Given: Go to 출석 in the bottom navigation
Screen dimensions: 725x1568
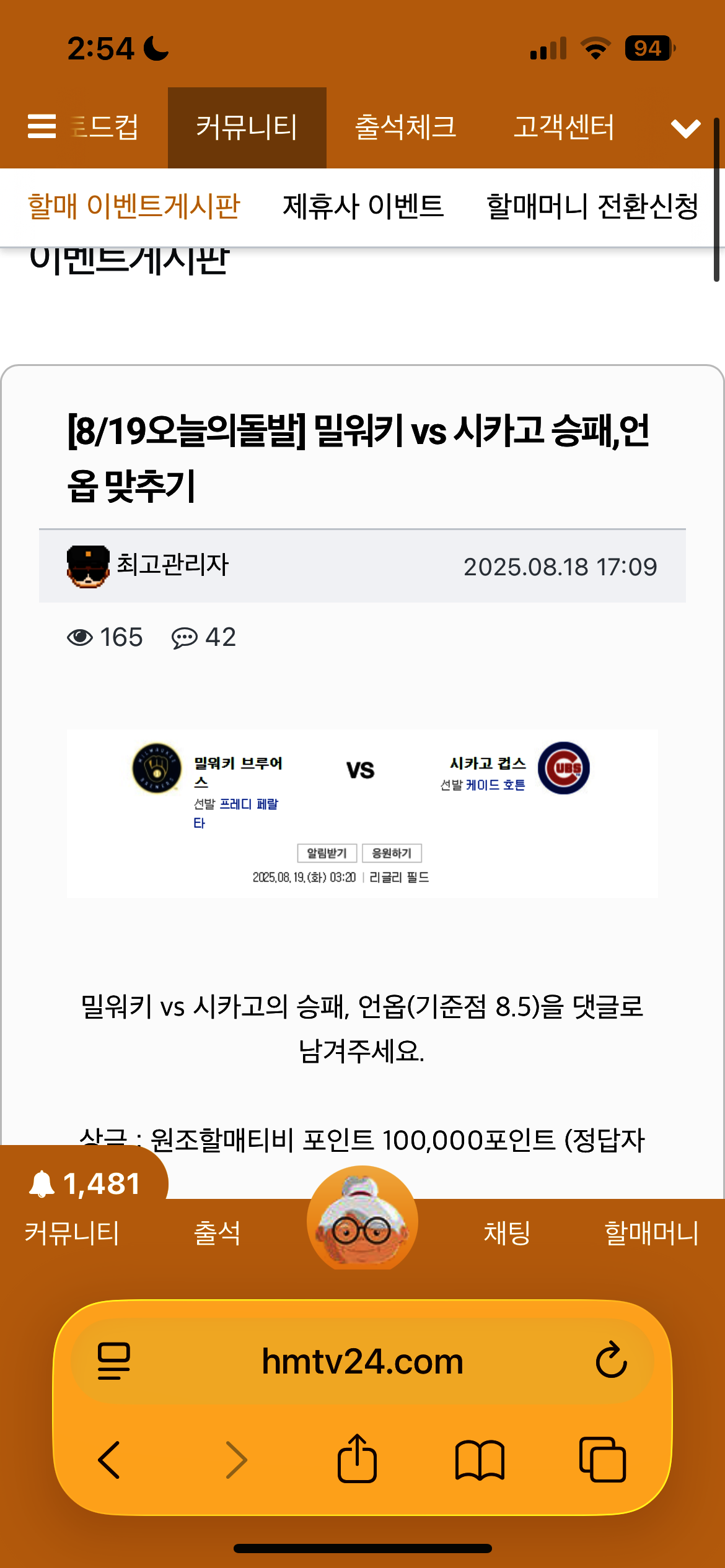Looking at the screenshot, I should pyautogui.click(x=217, y=1233).
